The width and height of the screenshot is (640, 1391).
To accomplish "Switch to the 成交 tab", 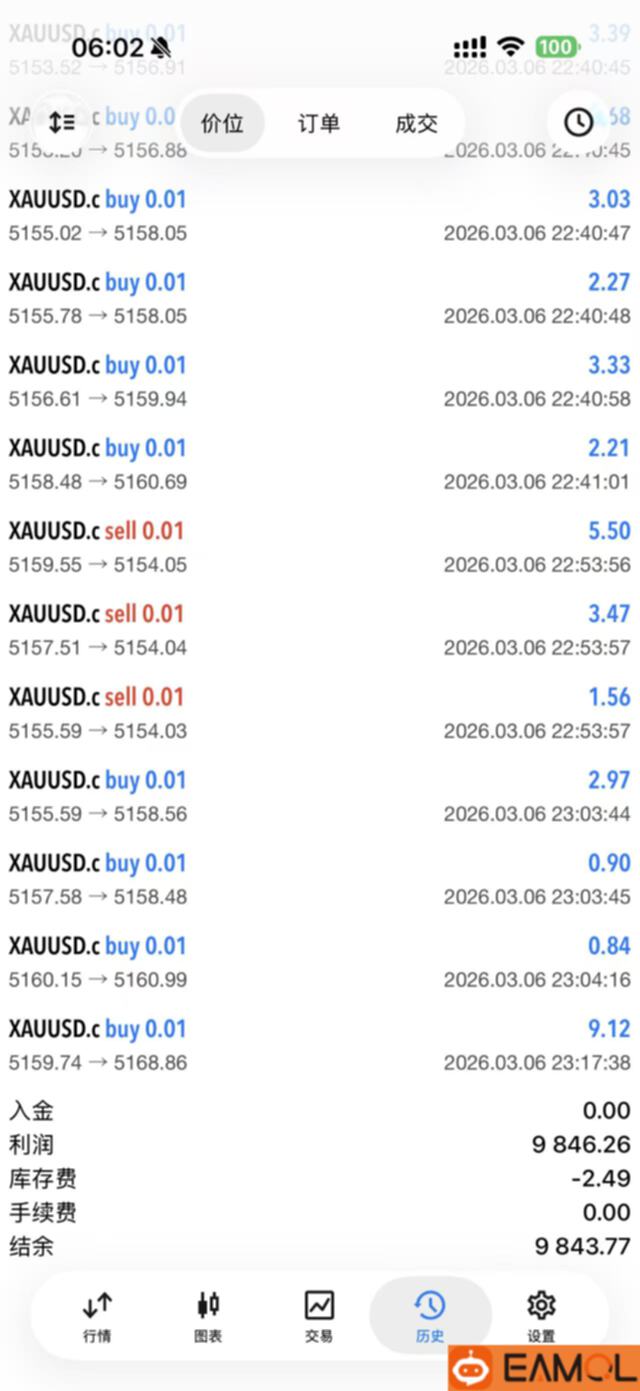I will tap(416, 123).
